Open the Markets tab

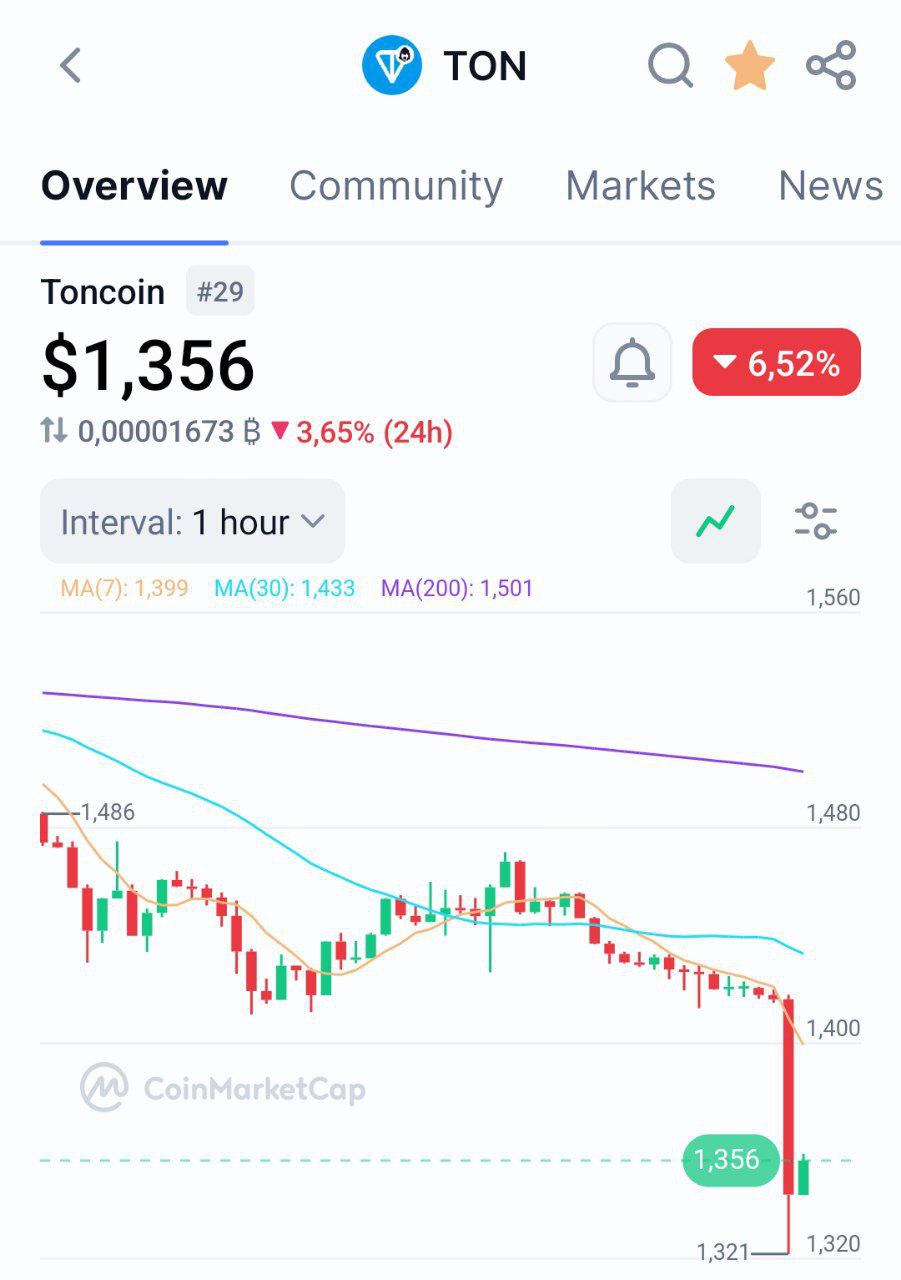coord(640,186)
